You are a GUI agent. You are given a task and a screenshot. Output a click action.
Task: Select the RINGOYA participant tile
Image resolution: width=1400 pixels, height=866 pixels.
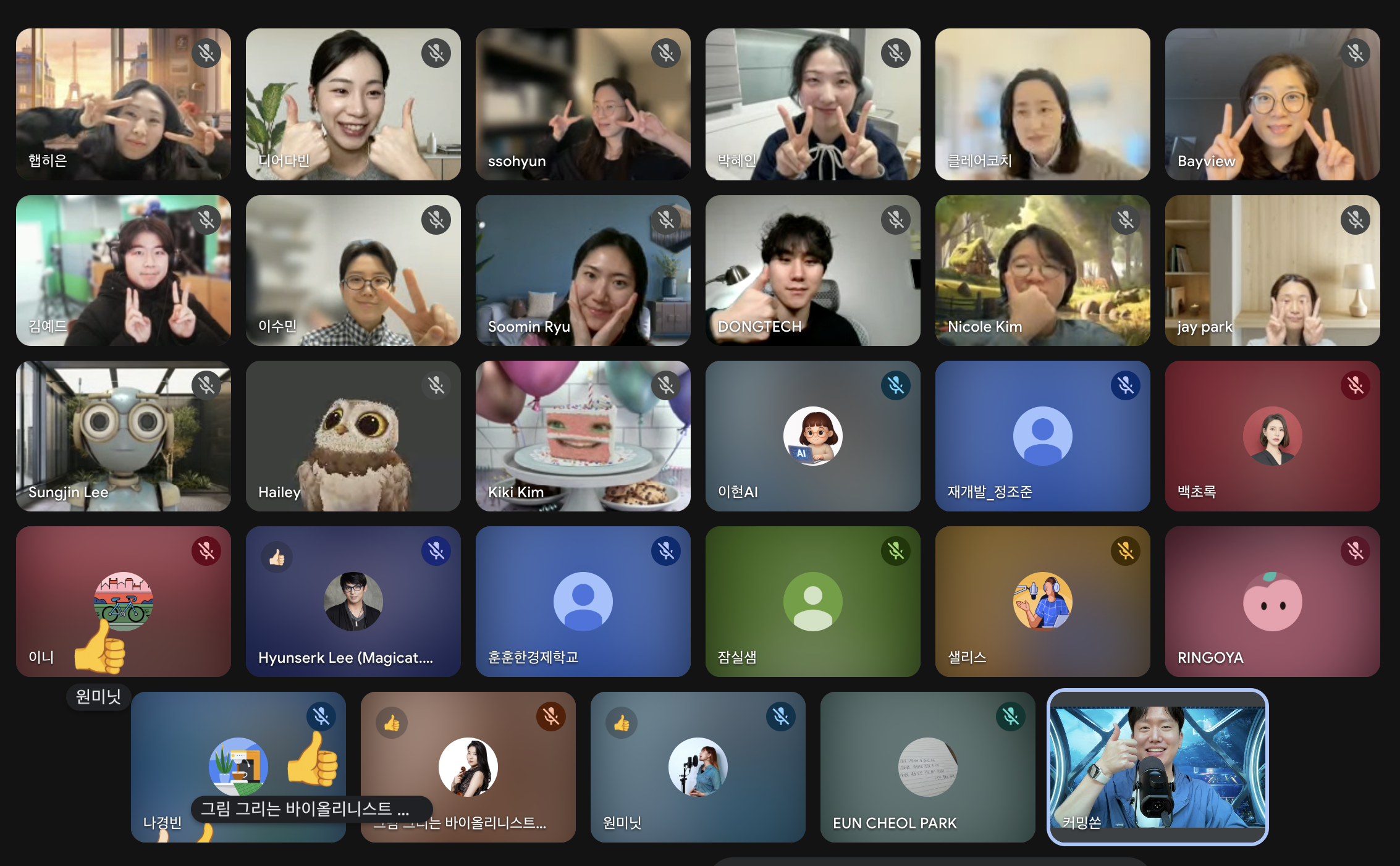coord(1272,602)
